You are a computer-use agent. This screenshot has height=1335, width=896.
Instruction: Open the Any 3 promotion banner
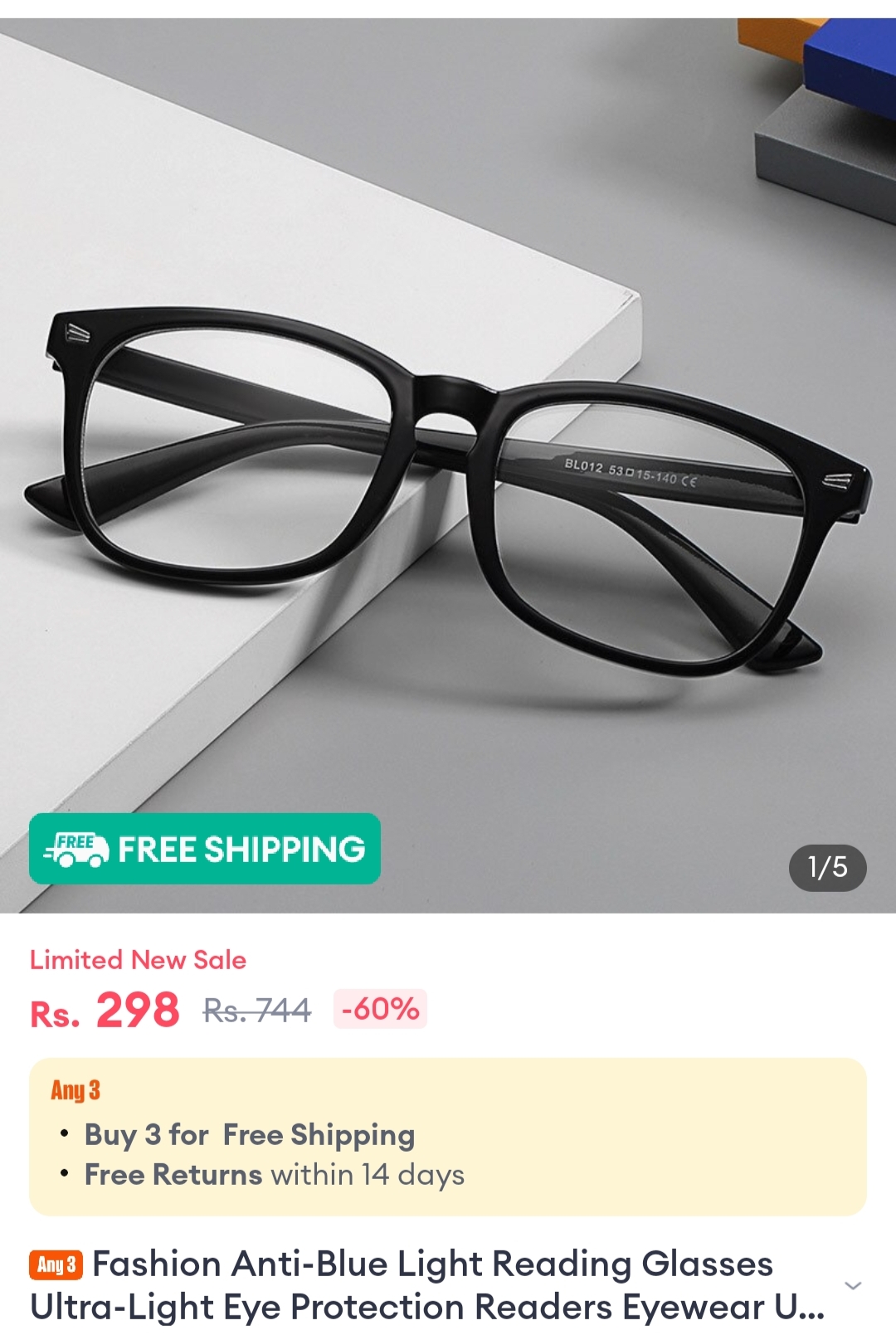[448, 1136]
